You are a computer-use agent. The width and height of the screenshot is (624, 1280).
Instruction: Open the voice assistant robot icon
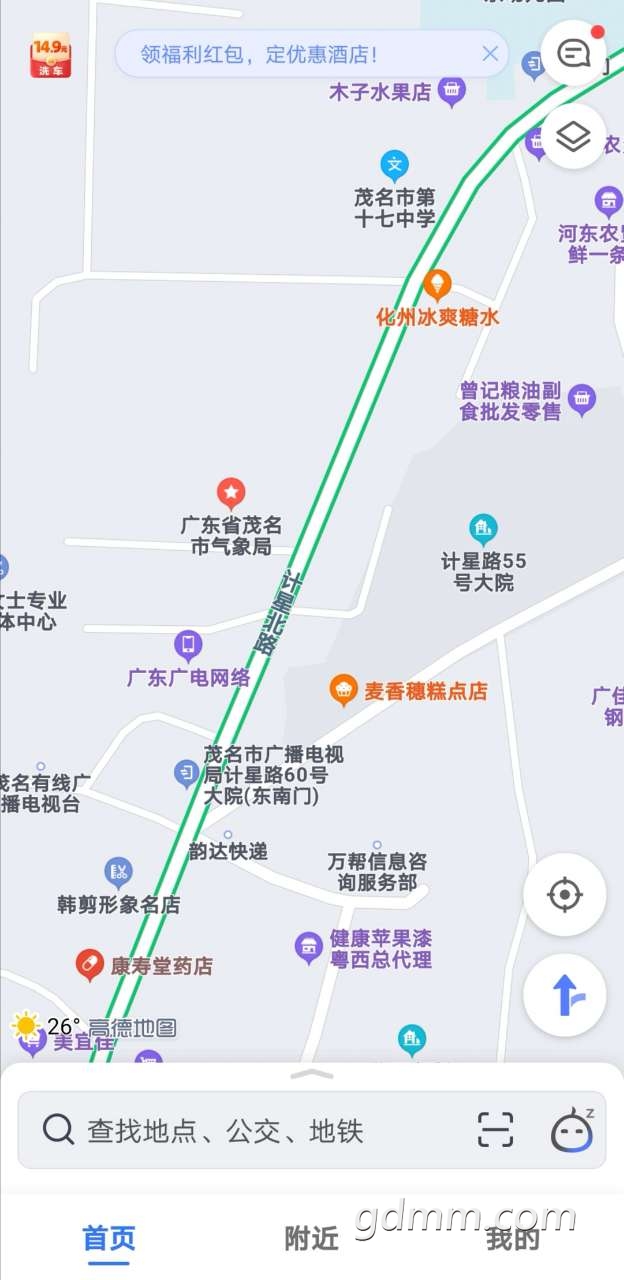(572, 1130)
